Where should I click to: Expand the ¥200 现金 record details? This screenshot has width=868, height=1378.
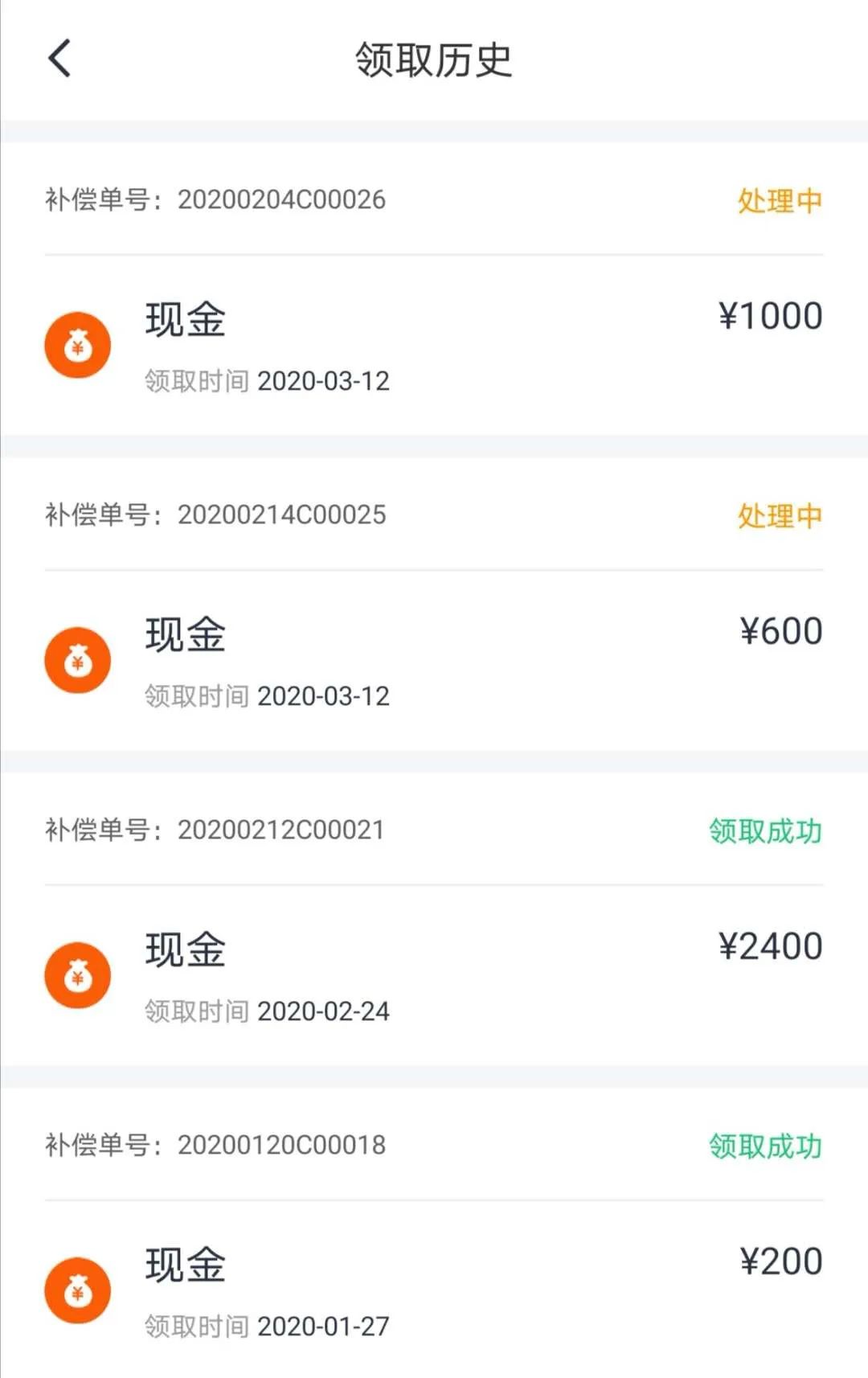point(434,1290)
